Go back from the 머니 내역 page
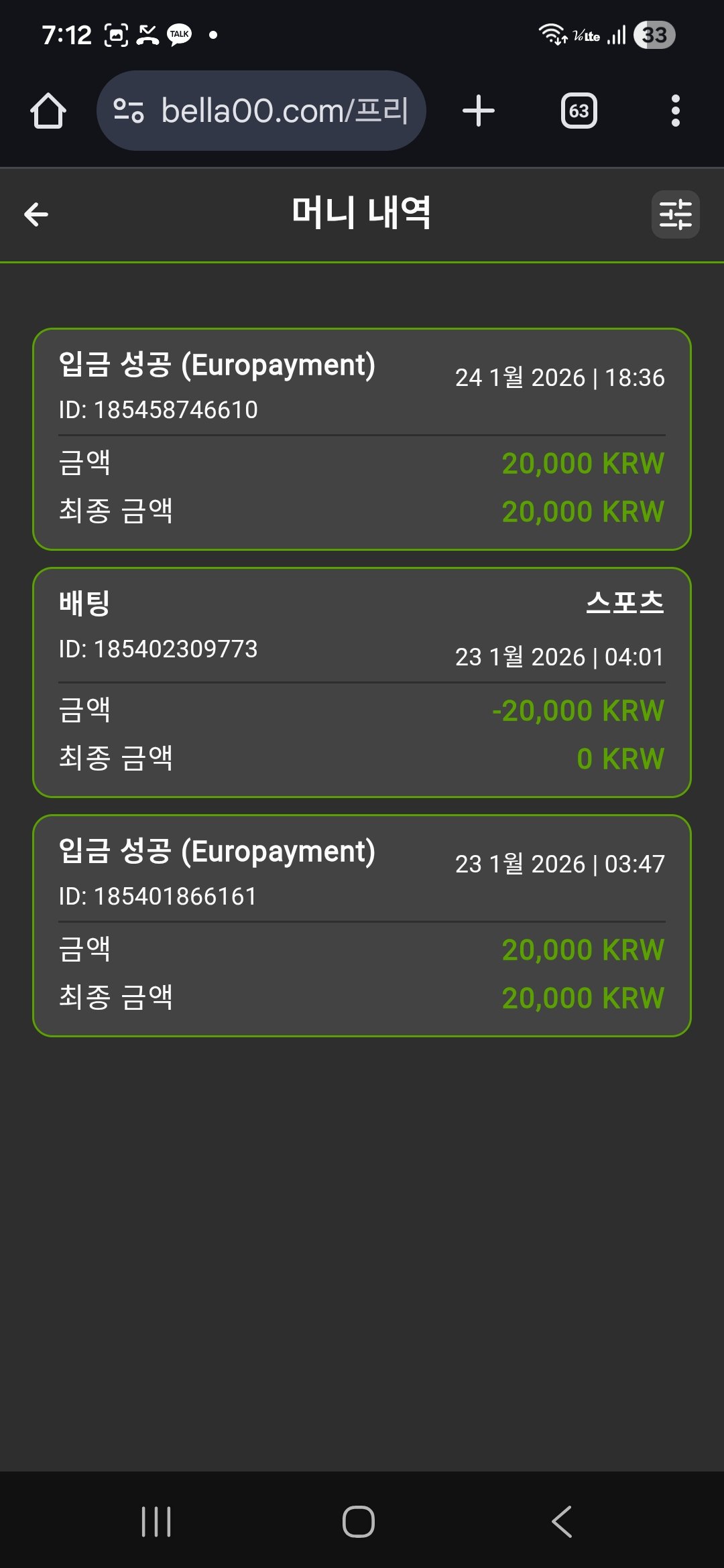This screenshot has height=1568, width=724. 36,214
